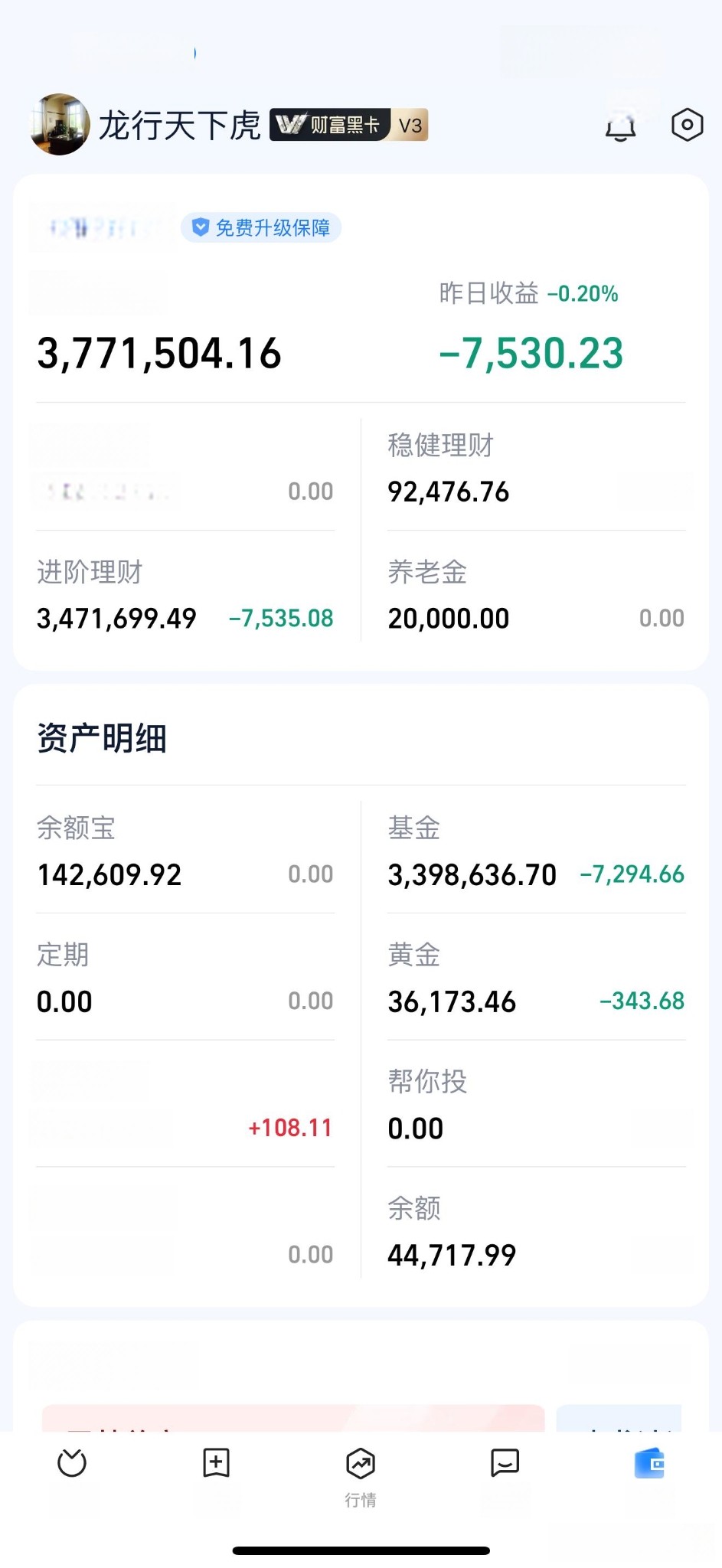722x1568 pixels.
Task: Open 稳健理财 holdings
Action: [535, 469]
